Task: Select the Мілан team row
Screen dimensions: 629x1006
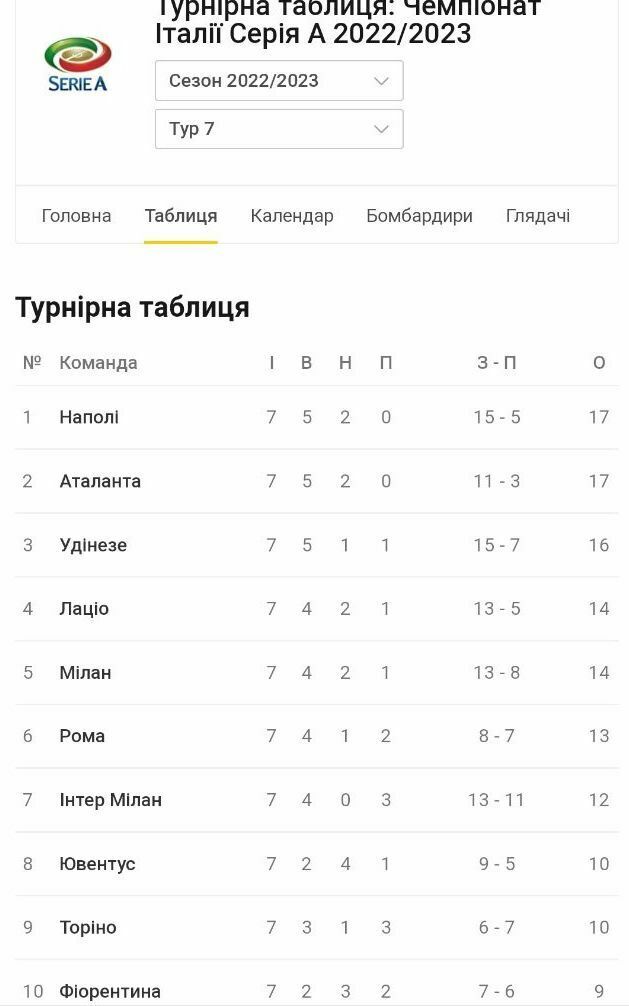Action: pyautogui.click(x=85, y=673)
